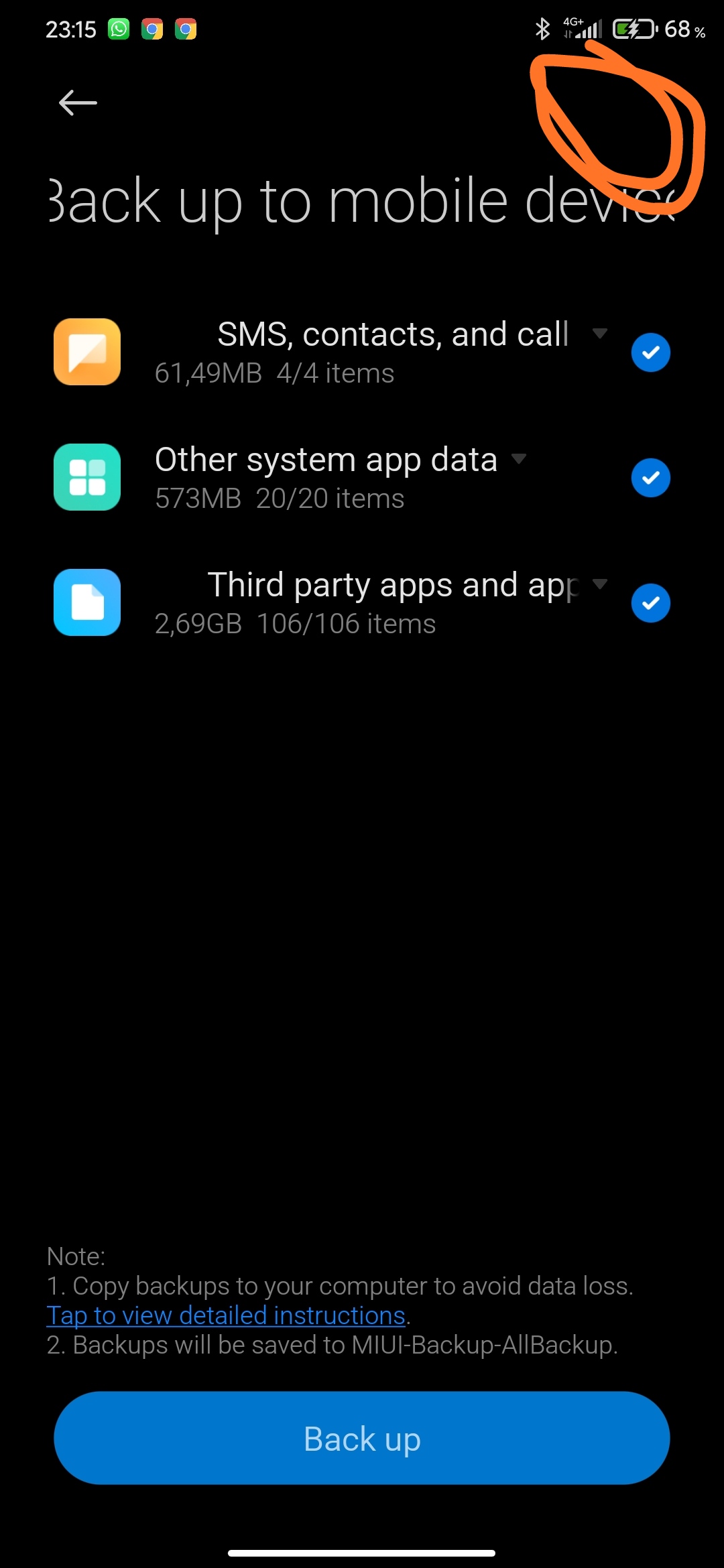
Task: Start the backup with Back up button
Action: [362, 1438]
